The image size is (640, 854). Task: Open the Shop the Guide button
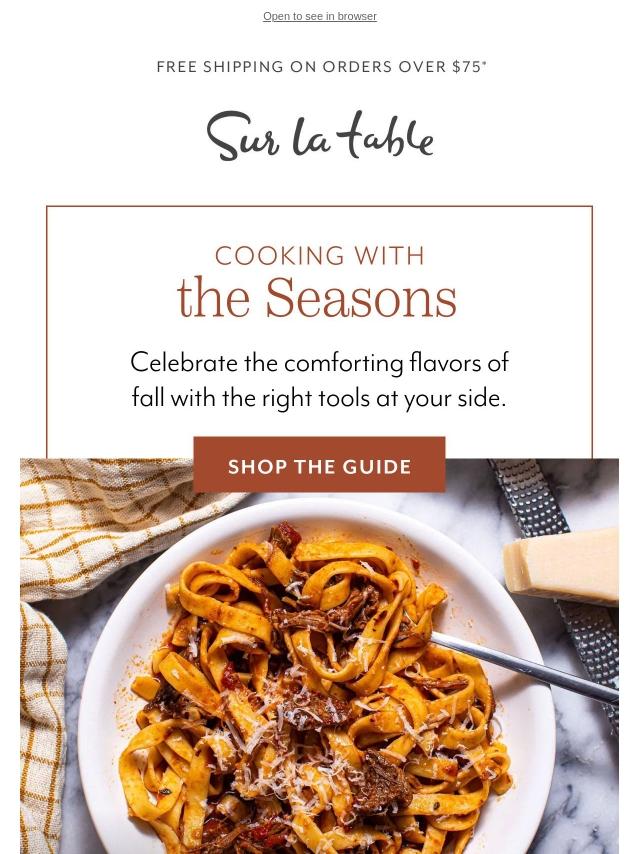[x=319, y=466]
